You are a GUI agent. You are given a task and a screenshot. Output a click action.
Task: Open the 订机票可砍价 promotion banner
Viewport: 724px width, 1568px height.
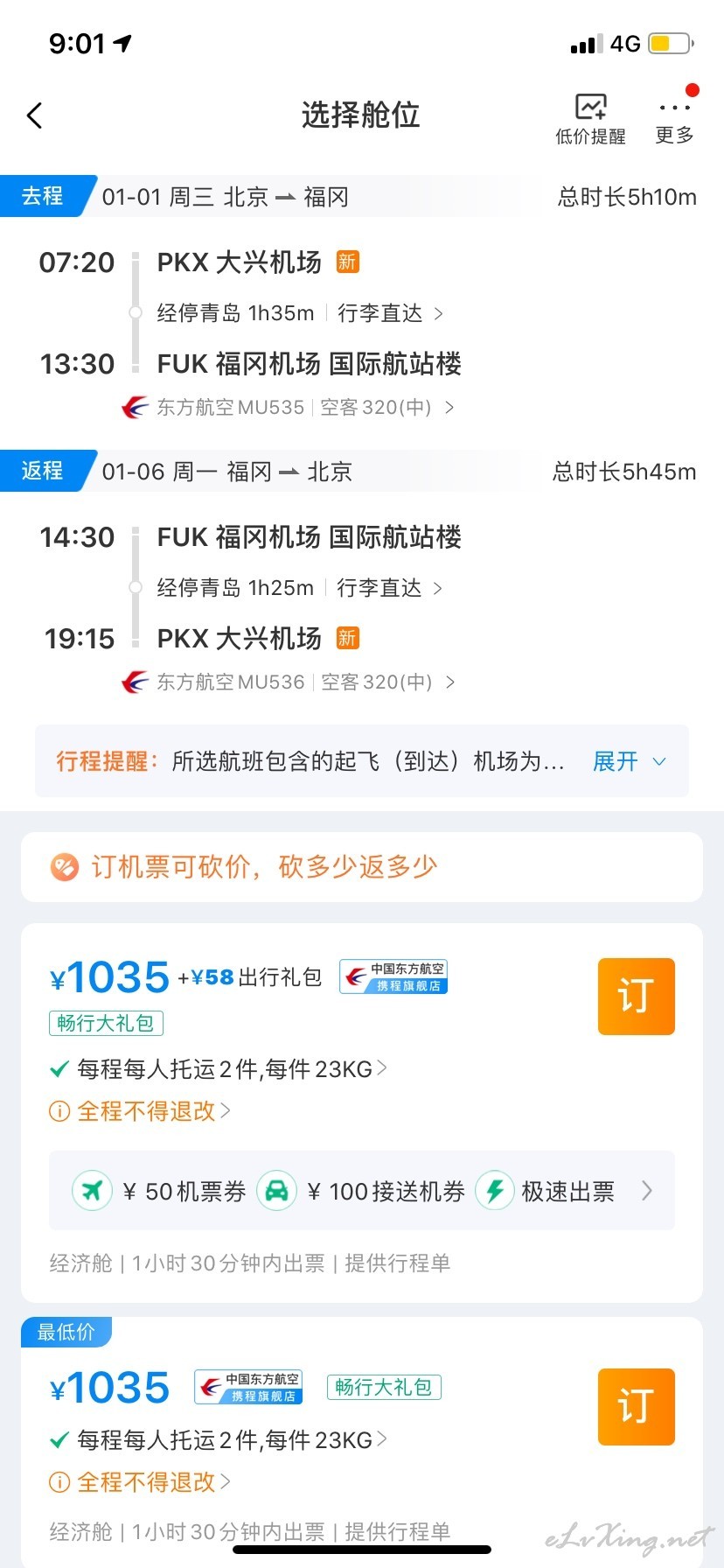click(x=362, y=867)
